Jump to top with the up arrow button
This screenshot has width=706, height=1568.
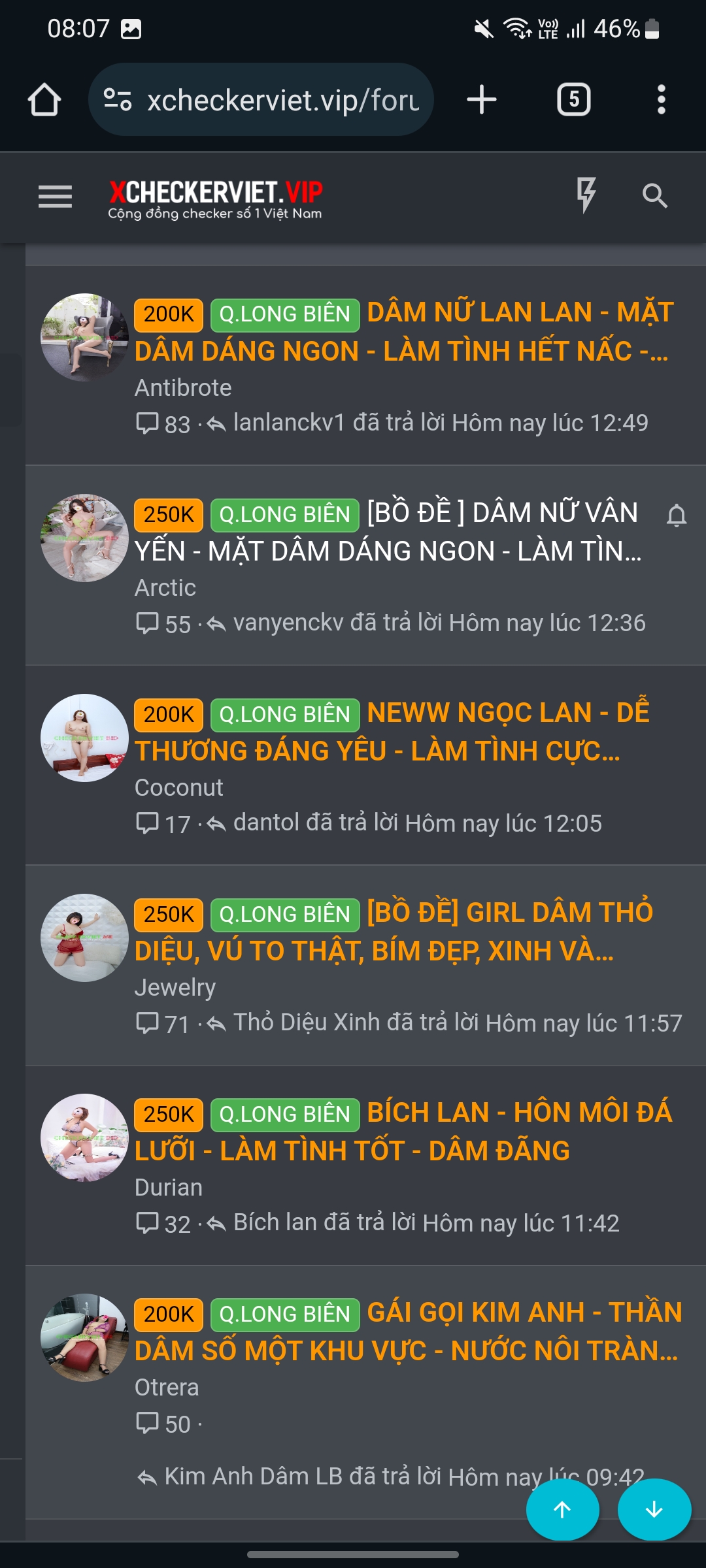click(x=562, y=1509)
